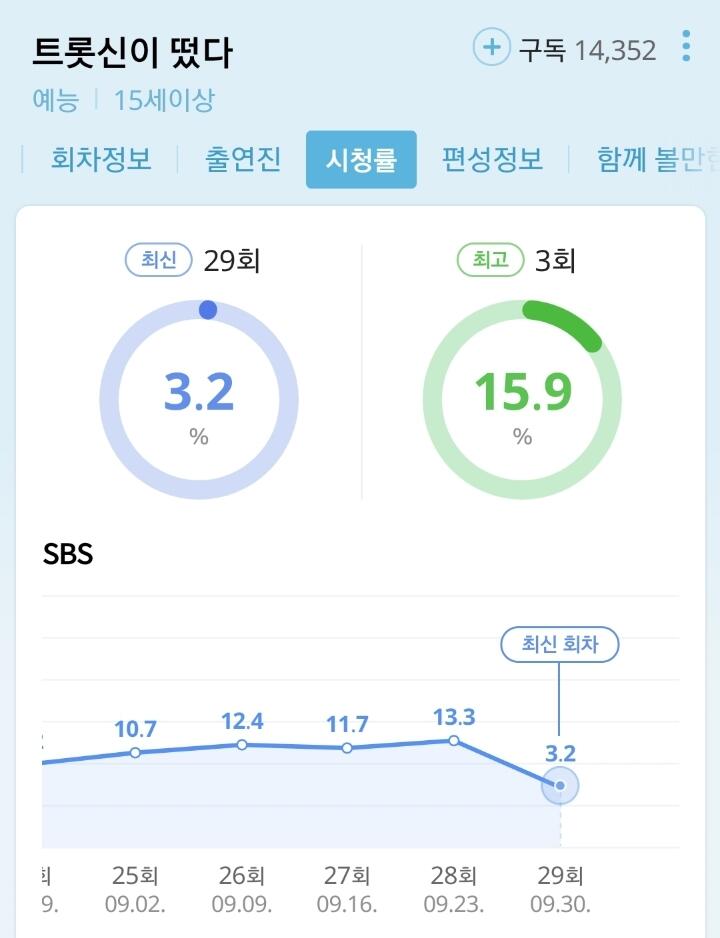
Task: Tap the 29회 3.2 latest episode point
Action: tap(560, 785)
